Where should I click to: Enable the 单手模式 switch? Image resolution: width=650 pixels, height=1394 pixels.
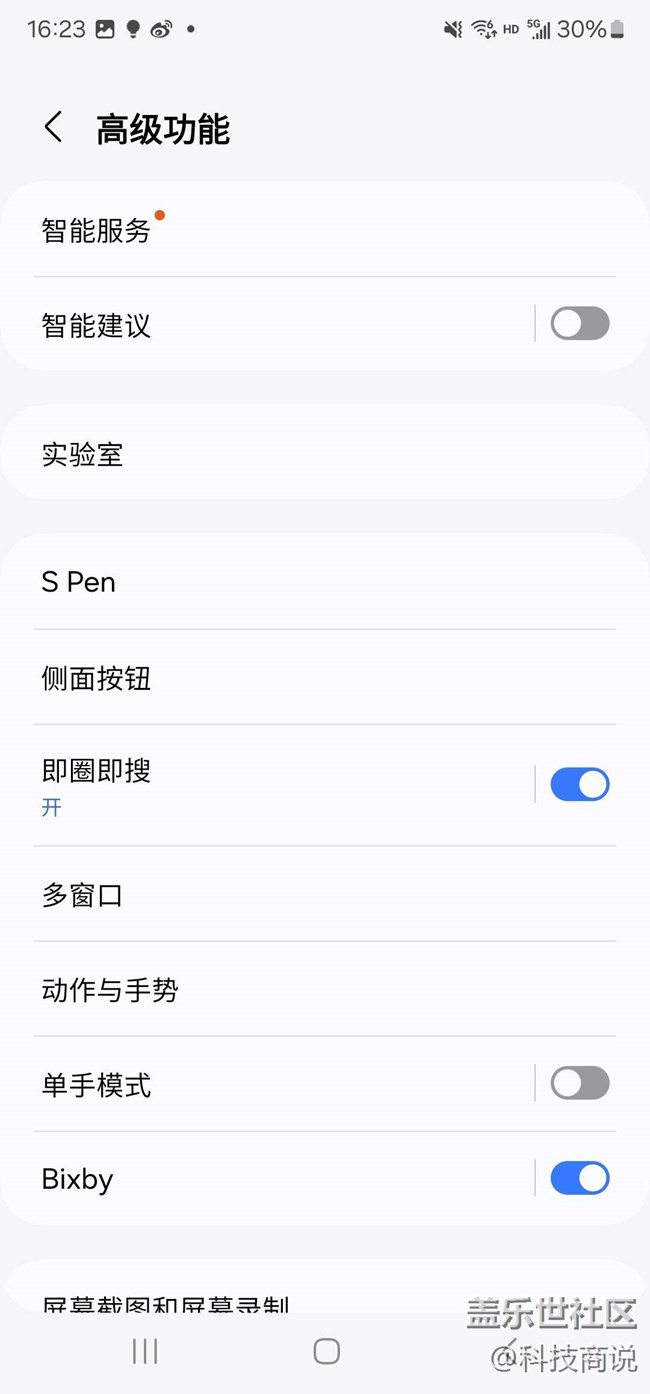[580, 1083]
